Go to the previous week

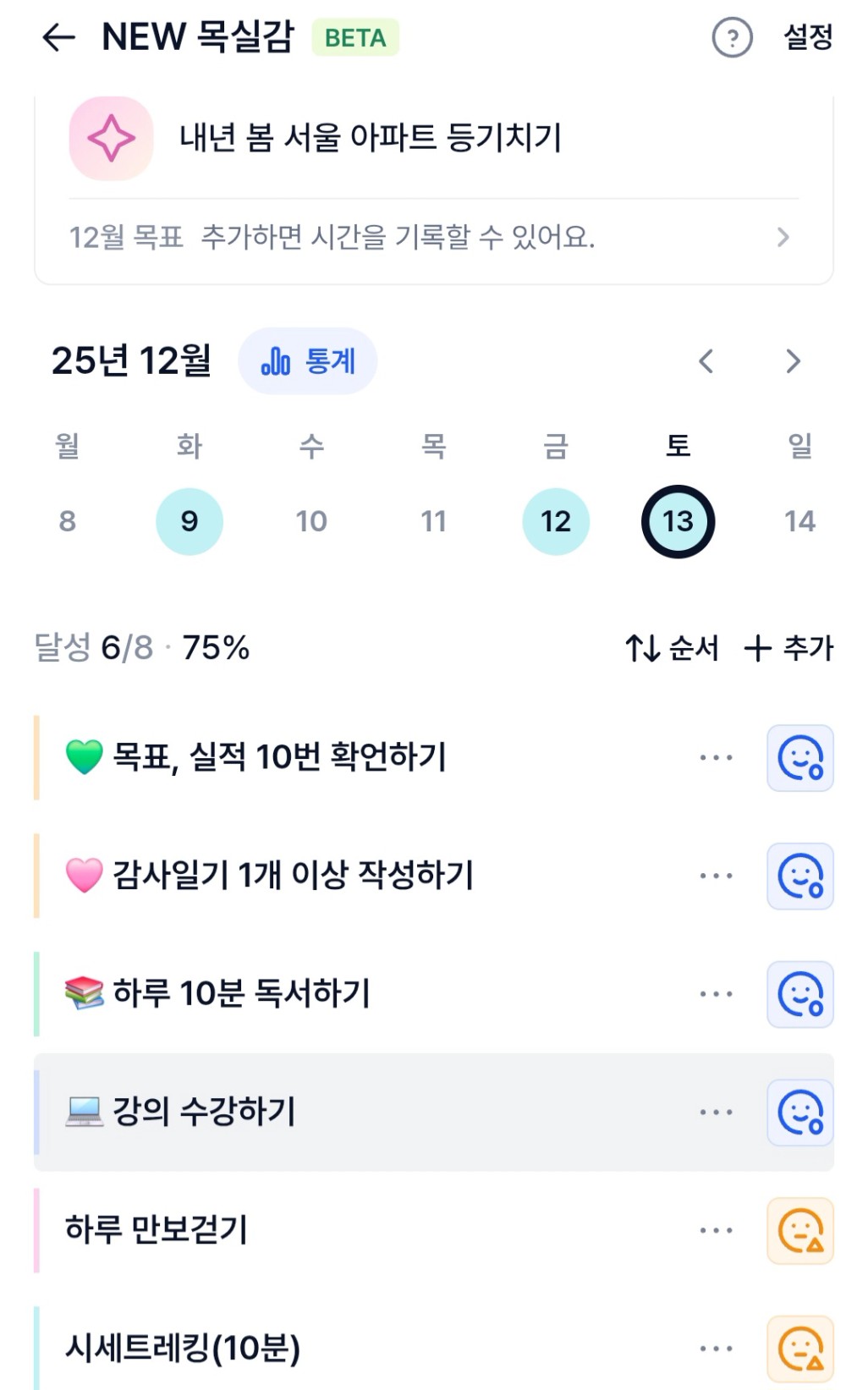[x=706, y=361]
